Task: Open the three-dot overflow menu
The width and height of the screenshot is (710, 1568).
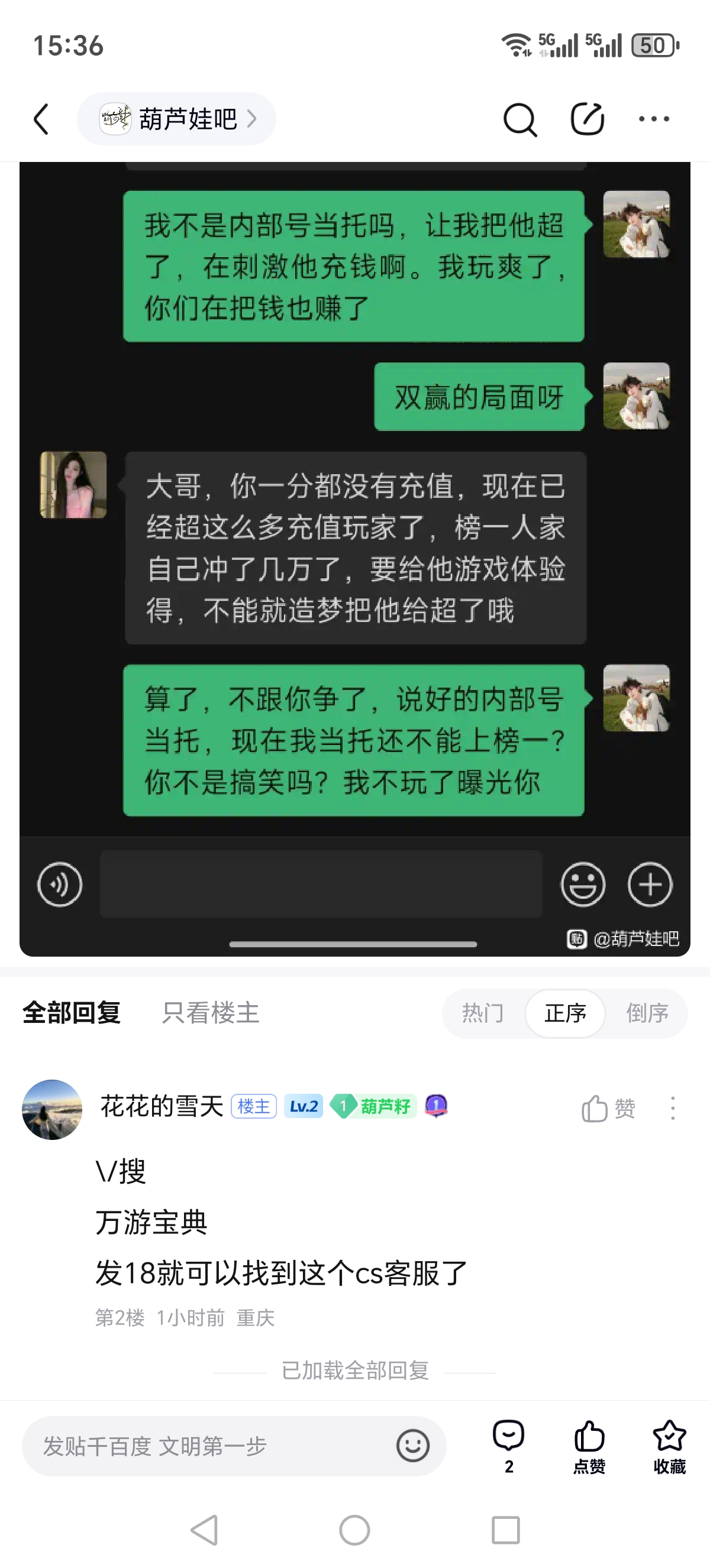Action: pyautogui.click(x=654, y=119)
